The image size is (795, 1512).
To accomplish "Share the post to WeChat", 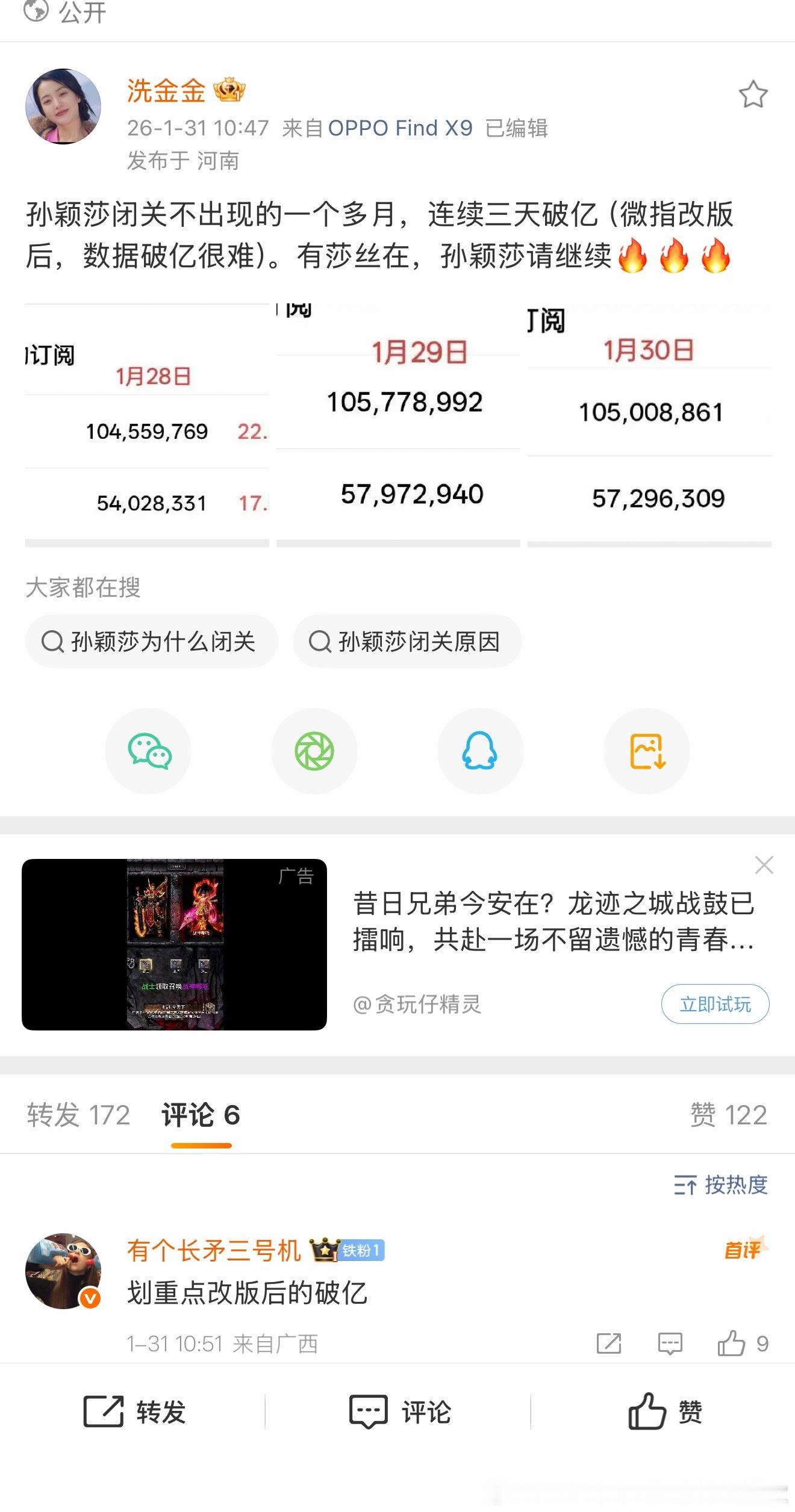I will tap(148, 751).
